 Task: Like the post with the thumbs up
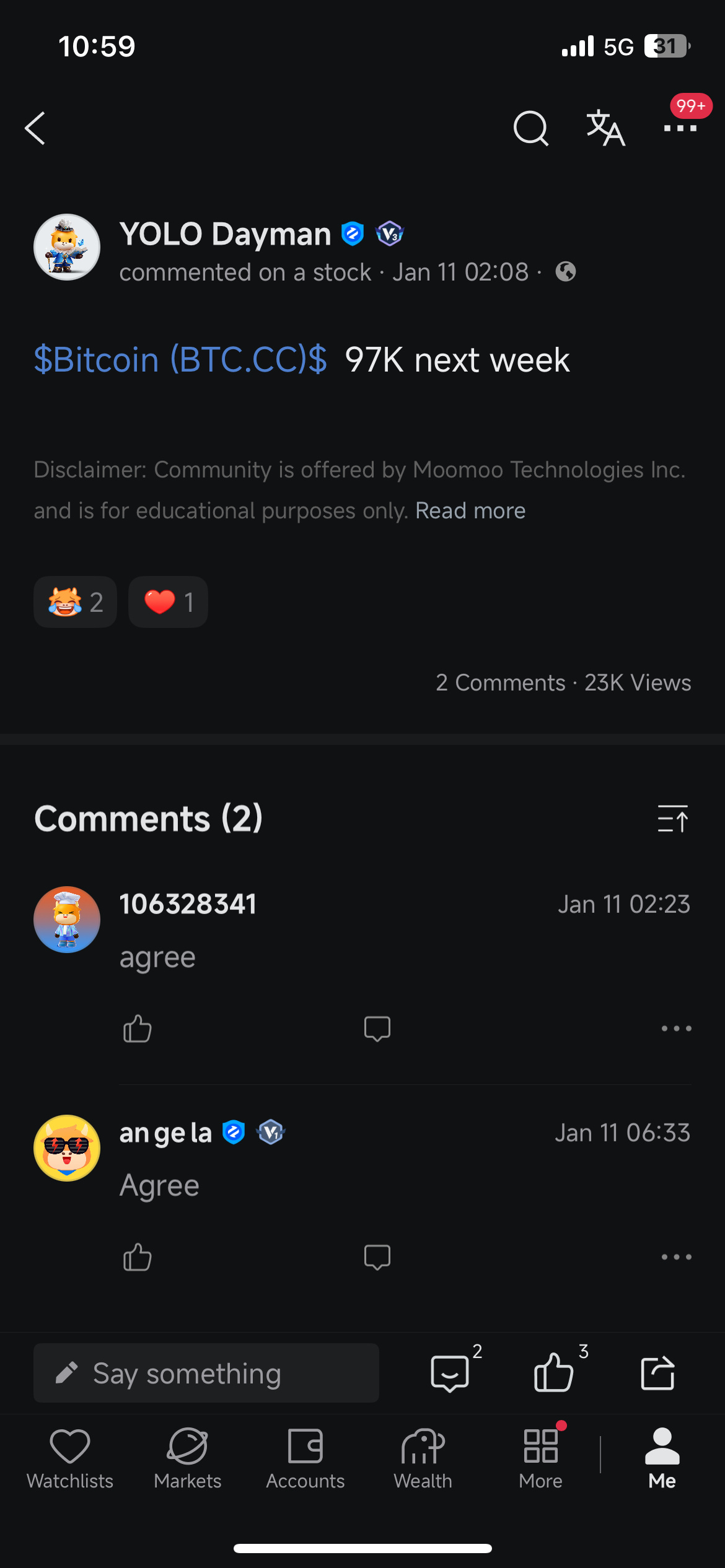(552, 1372)
